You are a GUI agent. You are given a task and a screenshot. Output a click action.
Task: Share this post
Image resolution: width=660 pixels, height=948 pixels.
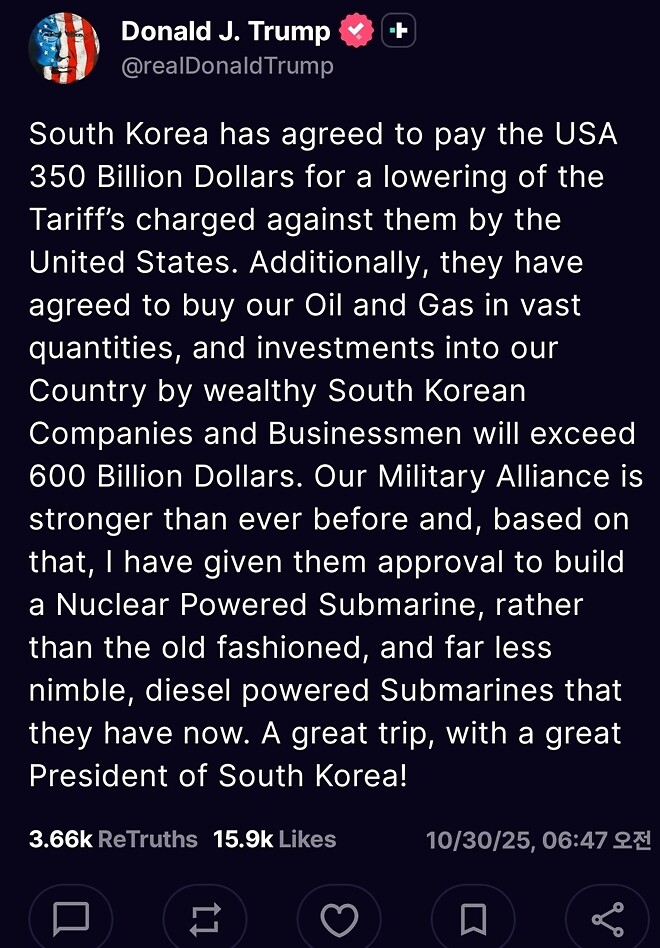point(607,917)
